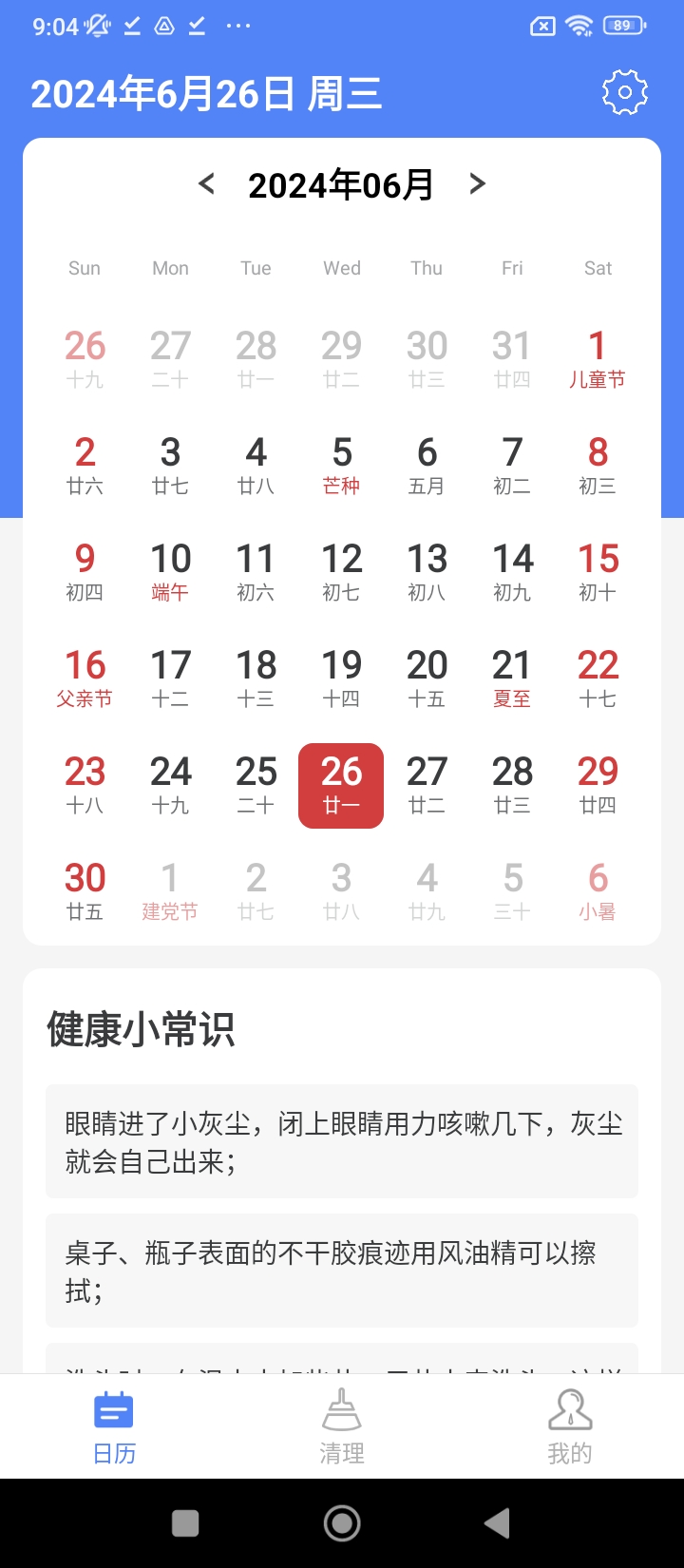Tap the system back button

498,1523
